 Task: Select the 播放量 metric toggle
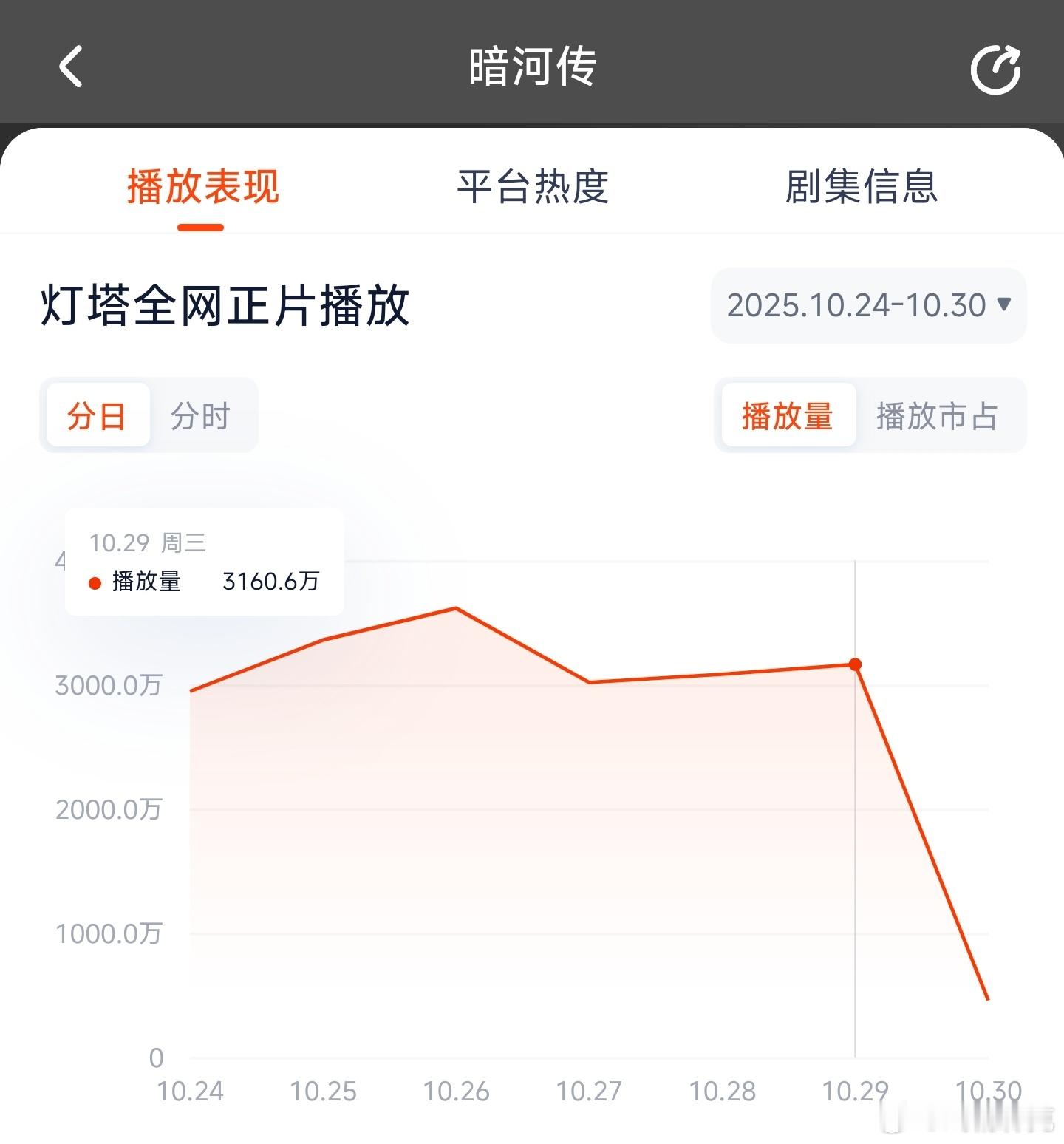[787, 415]
